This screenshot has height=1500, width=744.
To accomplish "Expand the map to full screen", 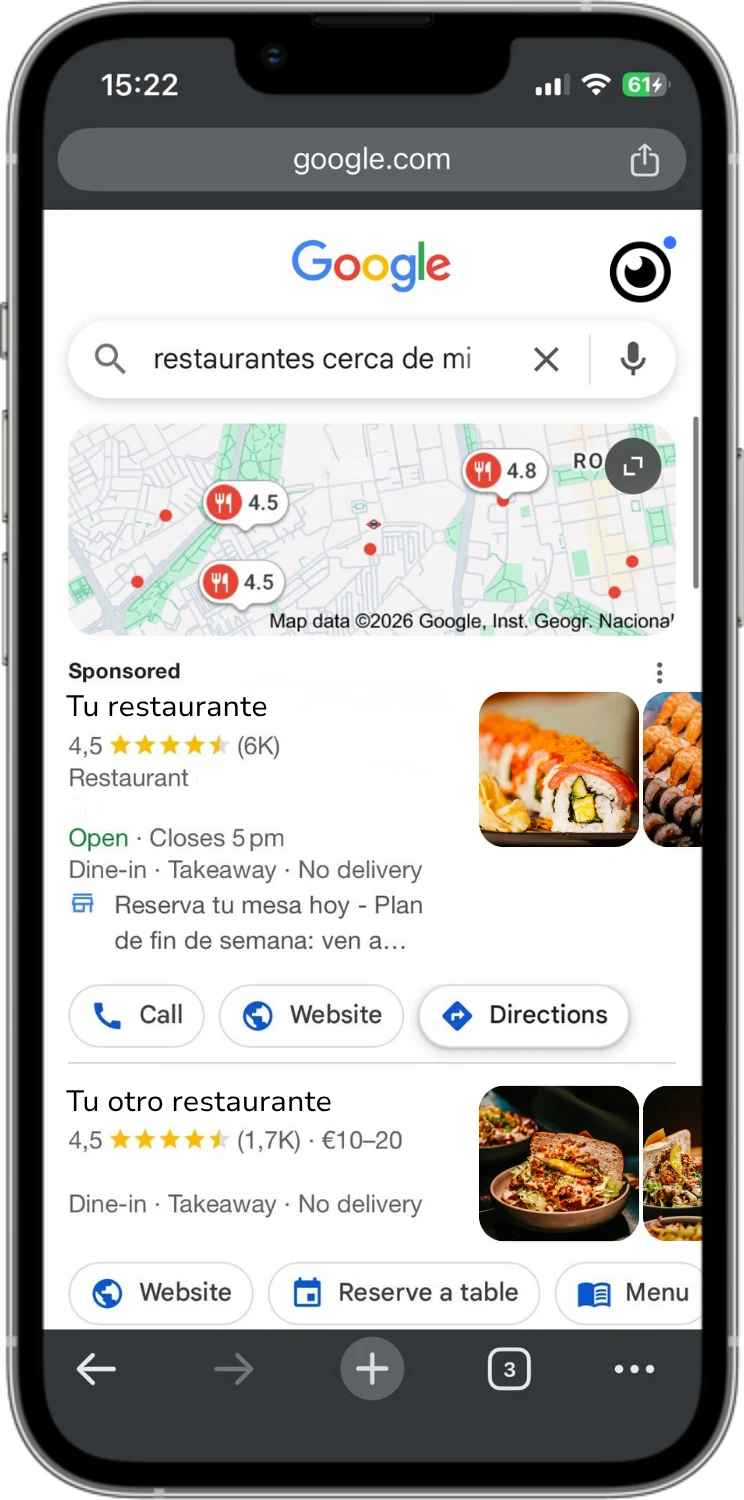I will (633, 466).
